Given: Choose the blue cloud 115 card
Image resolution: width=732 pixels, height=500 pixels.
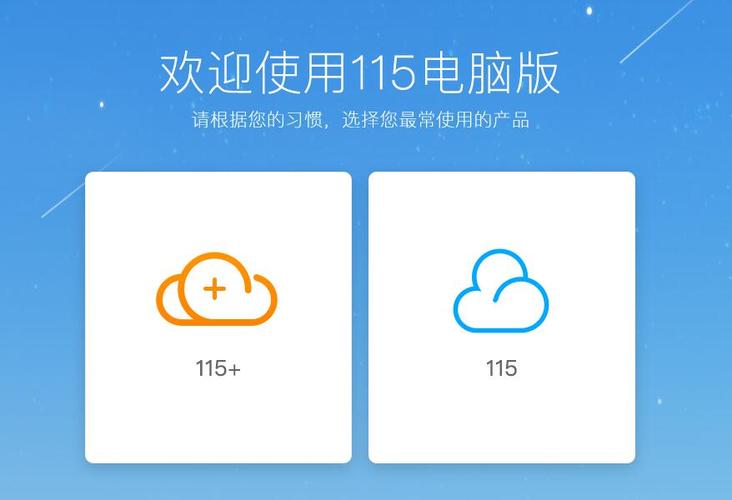Looking at the screenshot, I should pos(501,317).
